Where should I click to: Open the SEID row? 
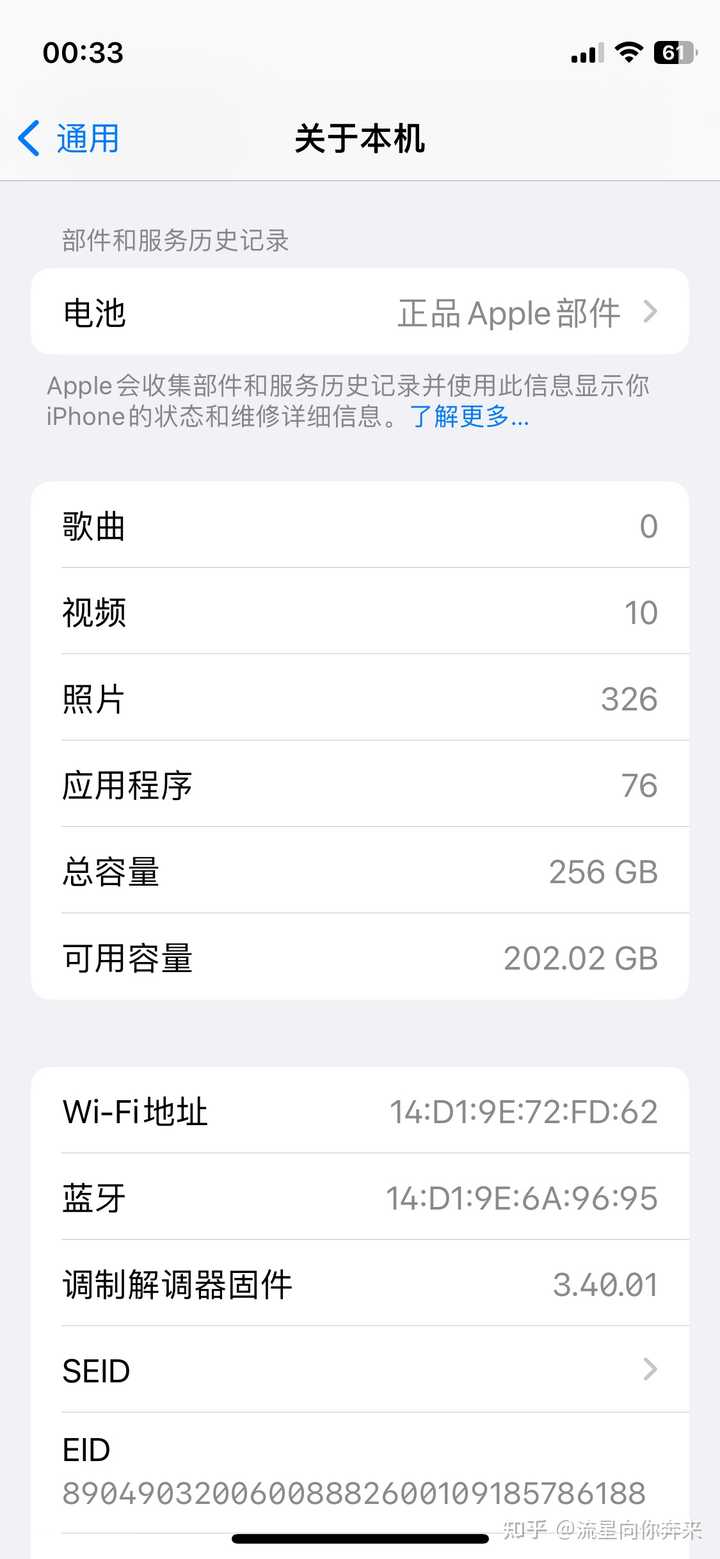[360, 1370]
